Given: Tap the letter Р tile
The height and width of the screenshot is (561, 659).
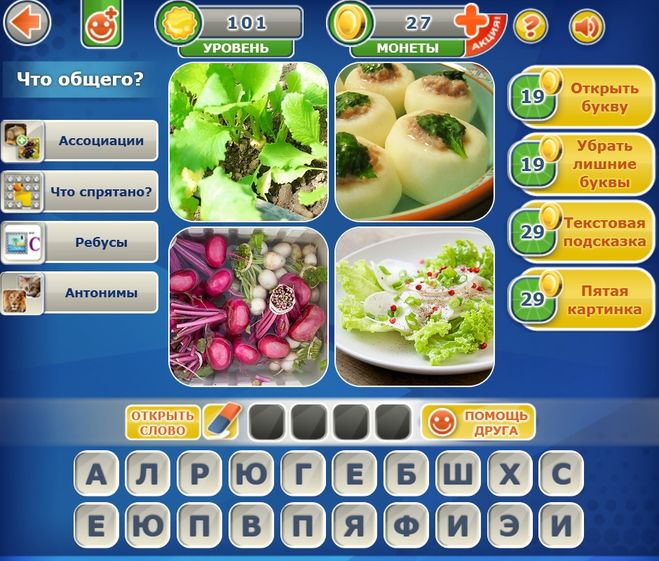Looking at the screenshot, I should (x=198, y=473).
